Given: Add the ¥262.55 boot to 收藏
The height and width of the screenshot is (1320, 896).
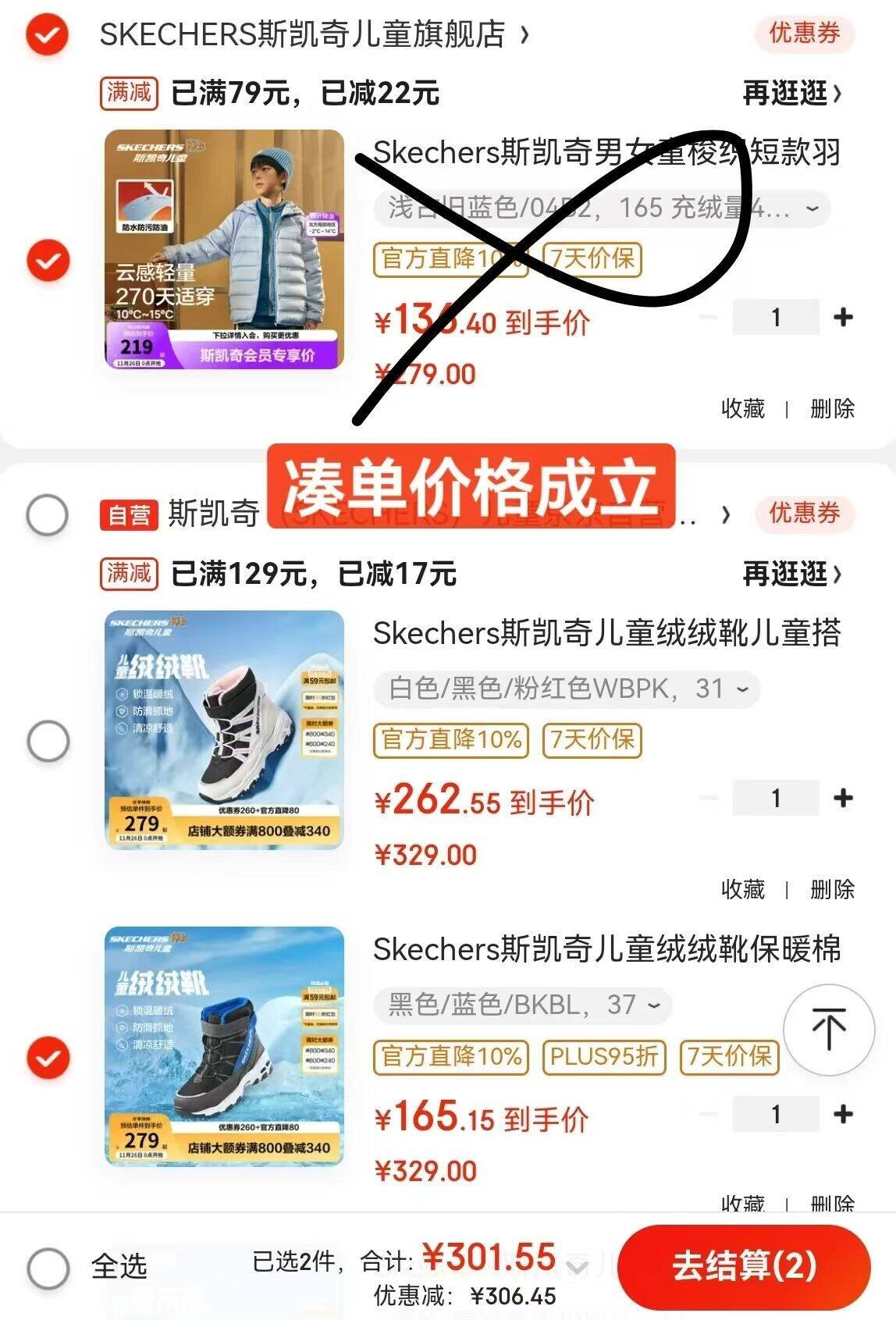Looking at the screenshot, I should [x=742, y=889].
